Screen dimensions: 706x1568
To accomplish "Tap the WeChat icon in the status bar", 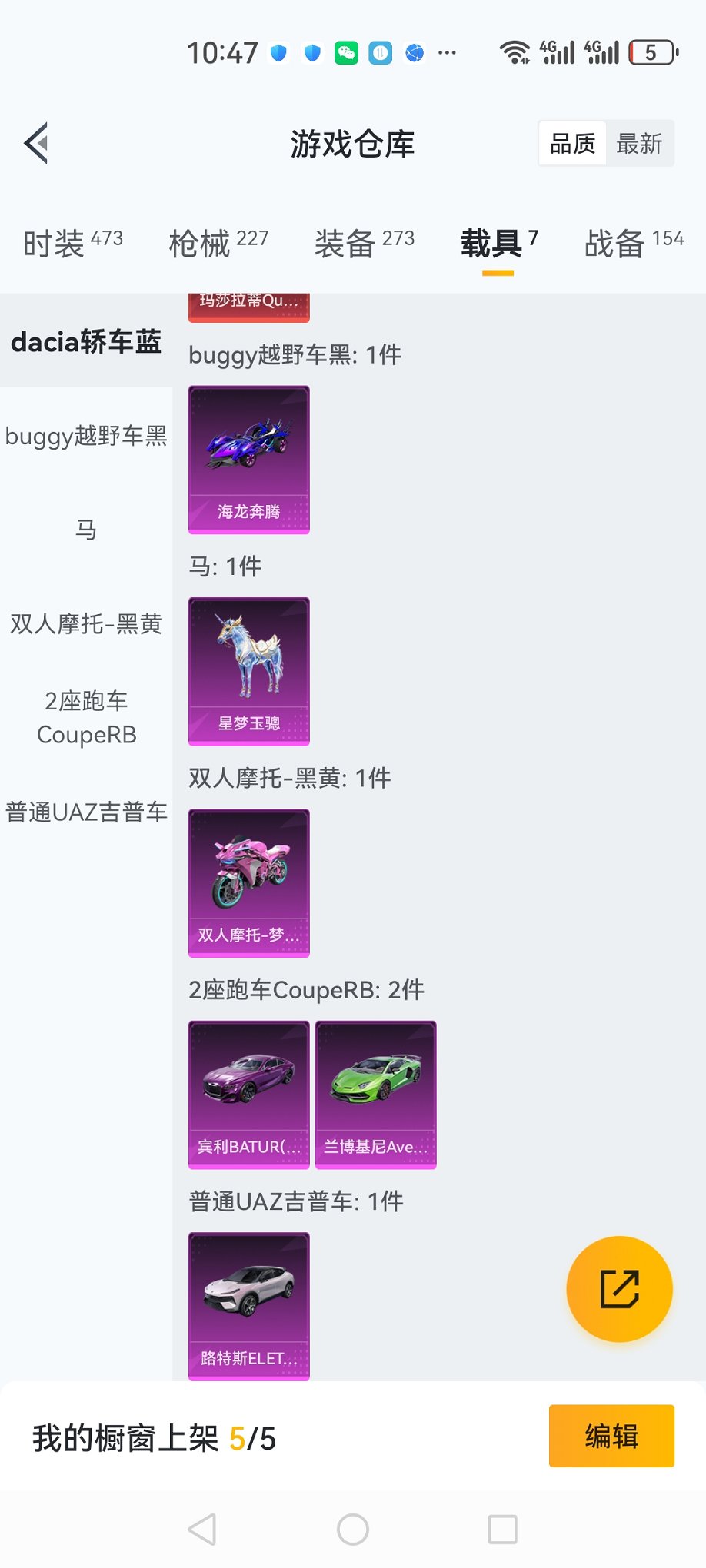I will point(346,52).
